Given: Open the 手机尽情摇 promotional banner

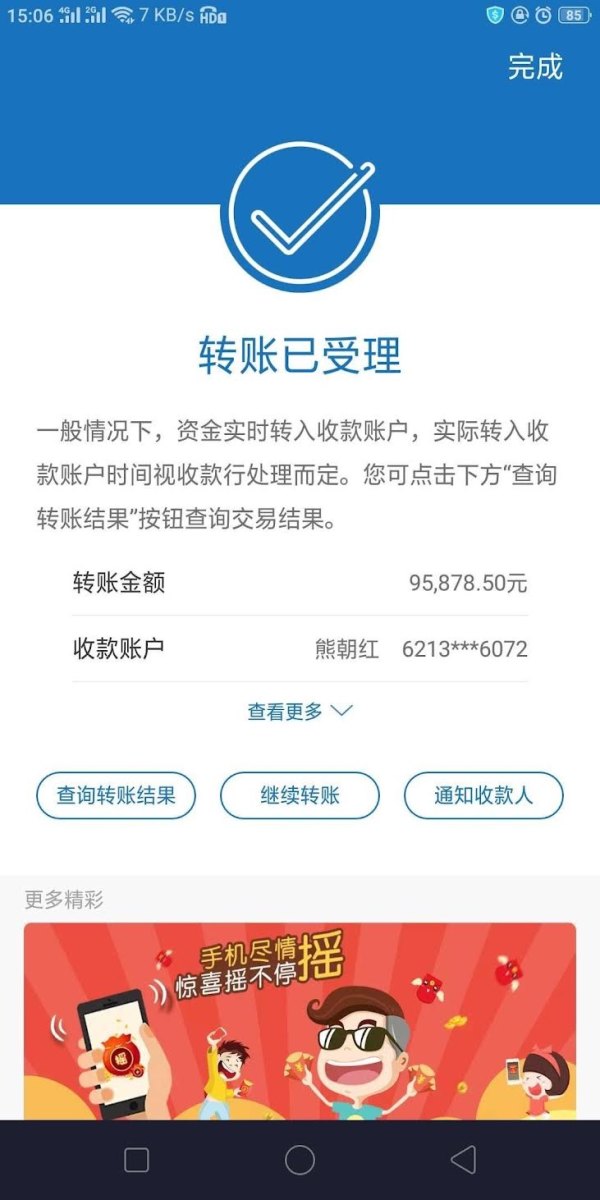Looking at the screenshot, I should point(300,1021).
